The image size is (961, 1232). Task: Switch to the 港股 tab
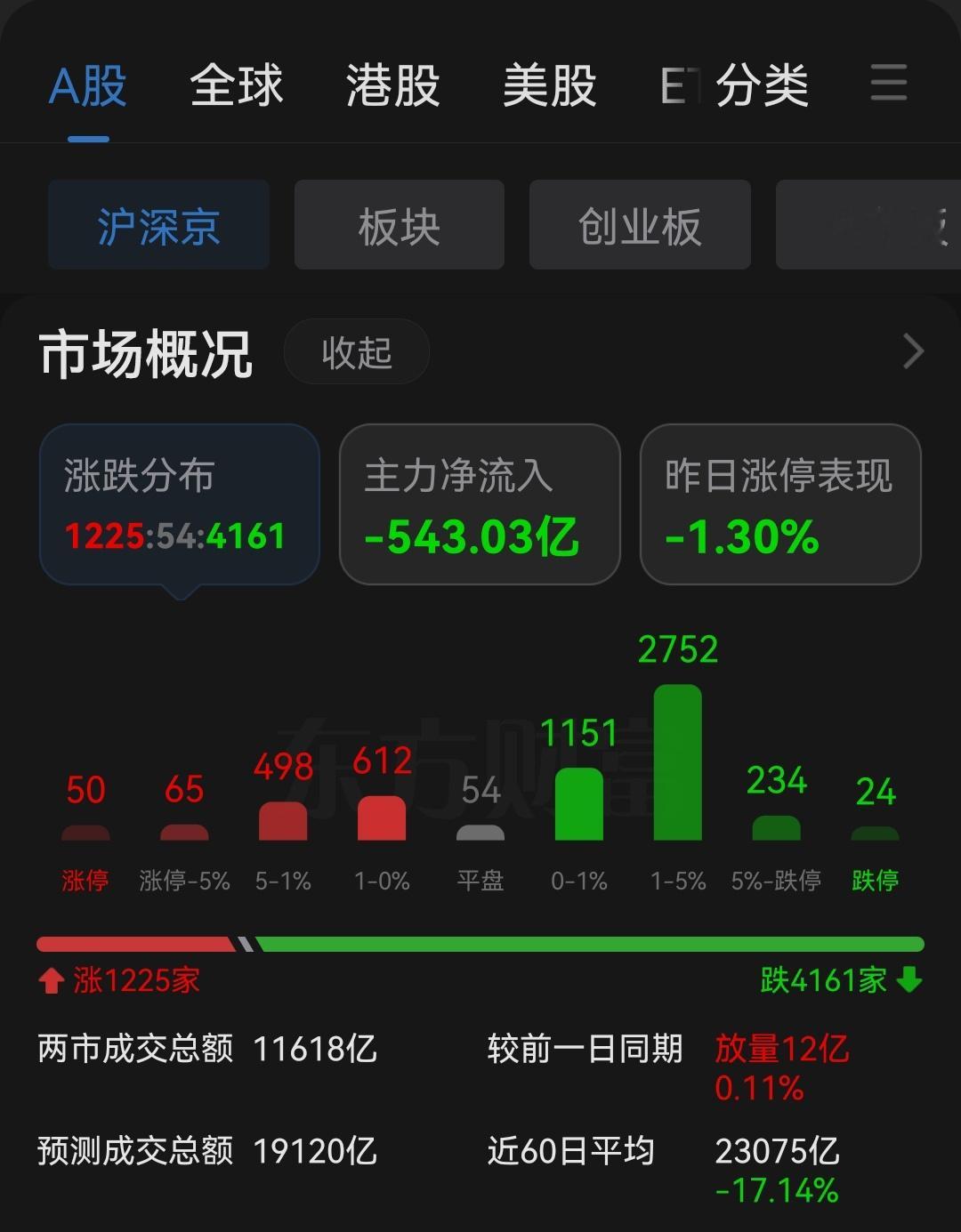click(392, 86)
